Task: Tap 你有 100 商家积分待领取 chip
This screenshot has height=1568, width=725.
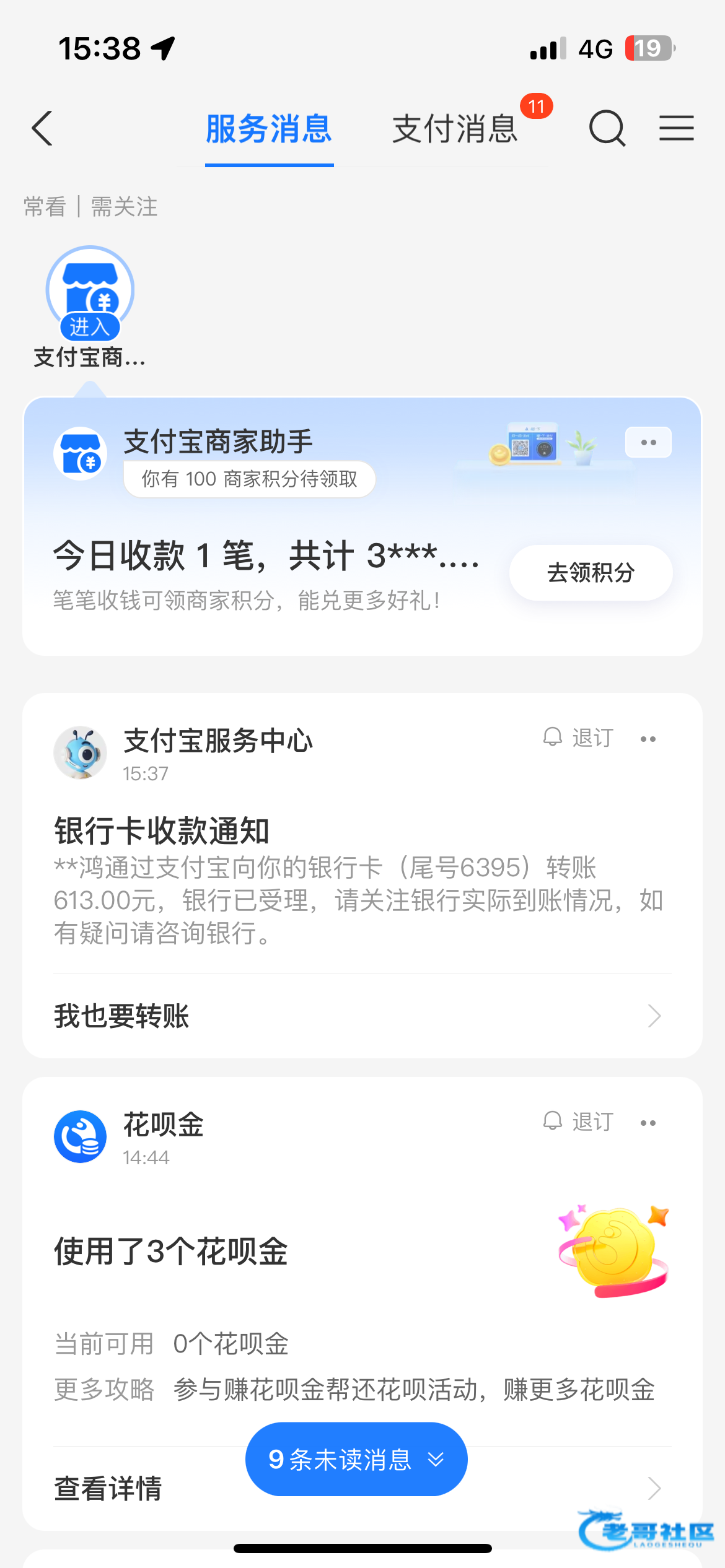Action: [x=250, y=479]
